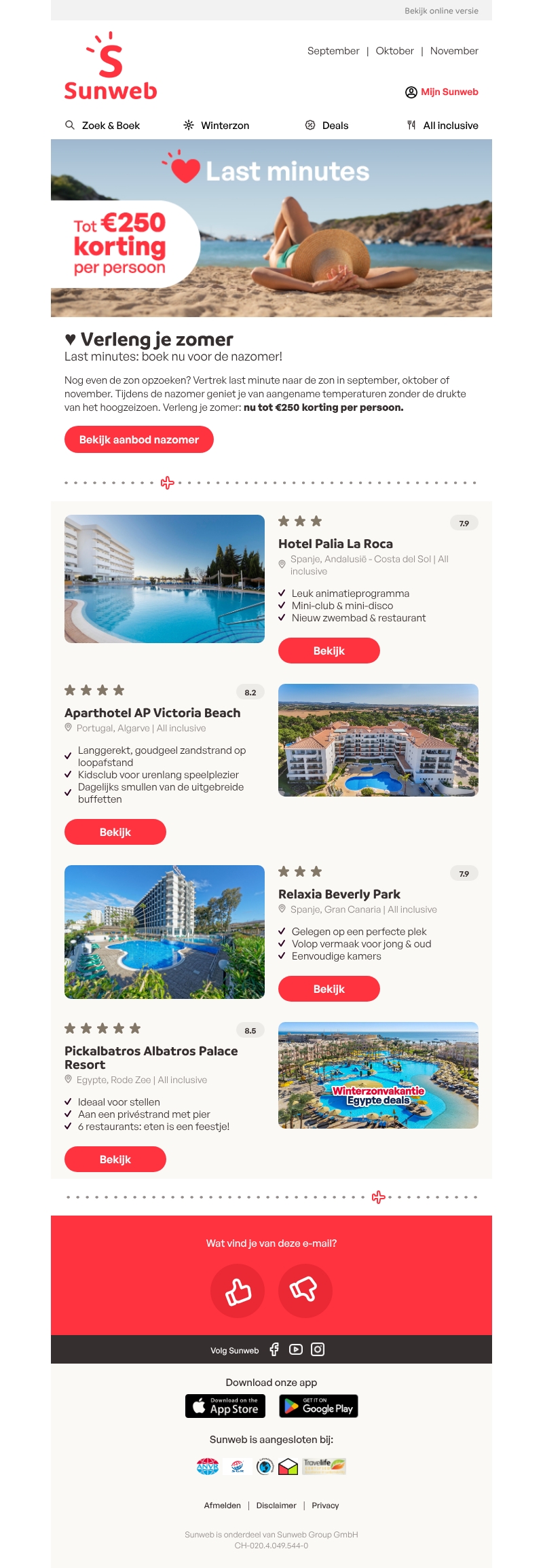
Task: Open Sunweb's Facebook page
Action: coord(274,1349)
